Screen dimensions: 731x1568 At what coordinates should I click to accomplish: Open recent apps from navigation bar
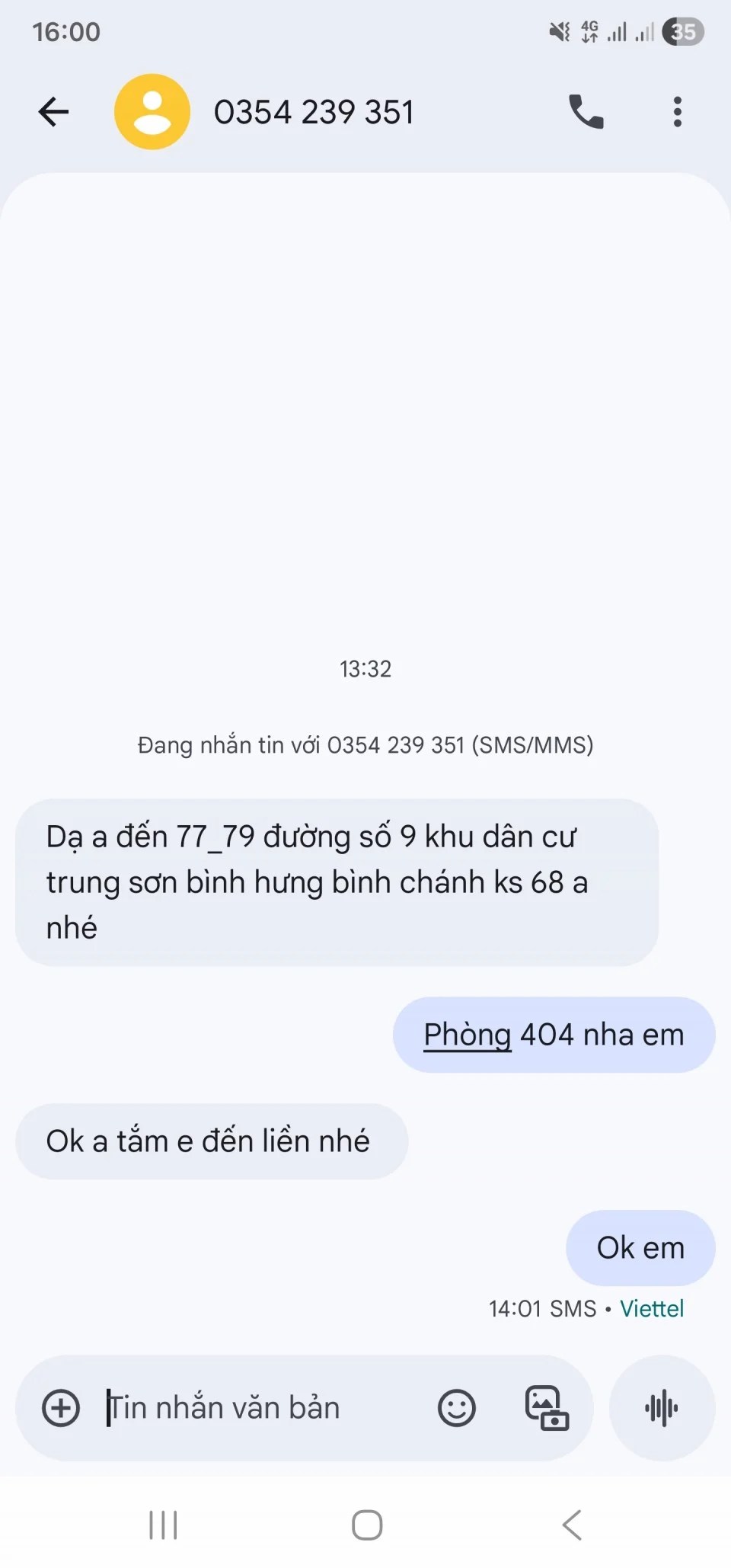(x=163, y=1525)
